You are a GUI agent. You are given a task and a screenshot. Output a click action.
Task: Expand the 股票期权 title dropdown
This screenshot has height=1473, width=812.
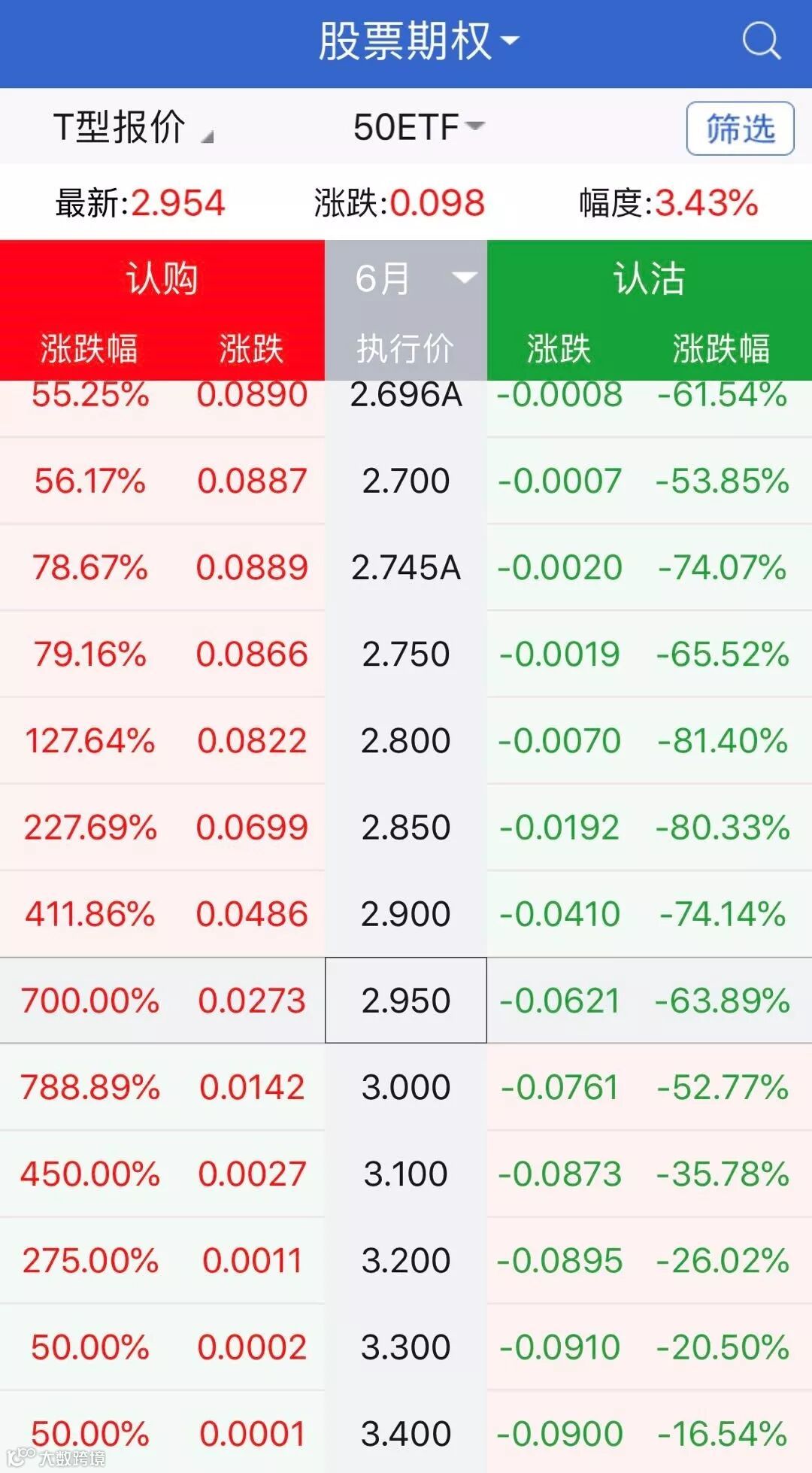point(418,41)
